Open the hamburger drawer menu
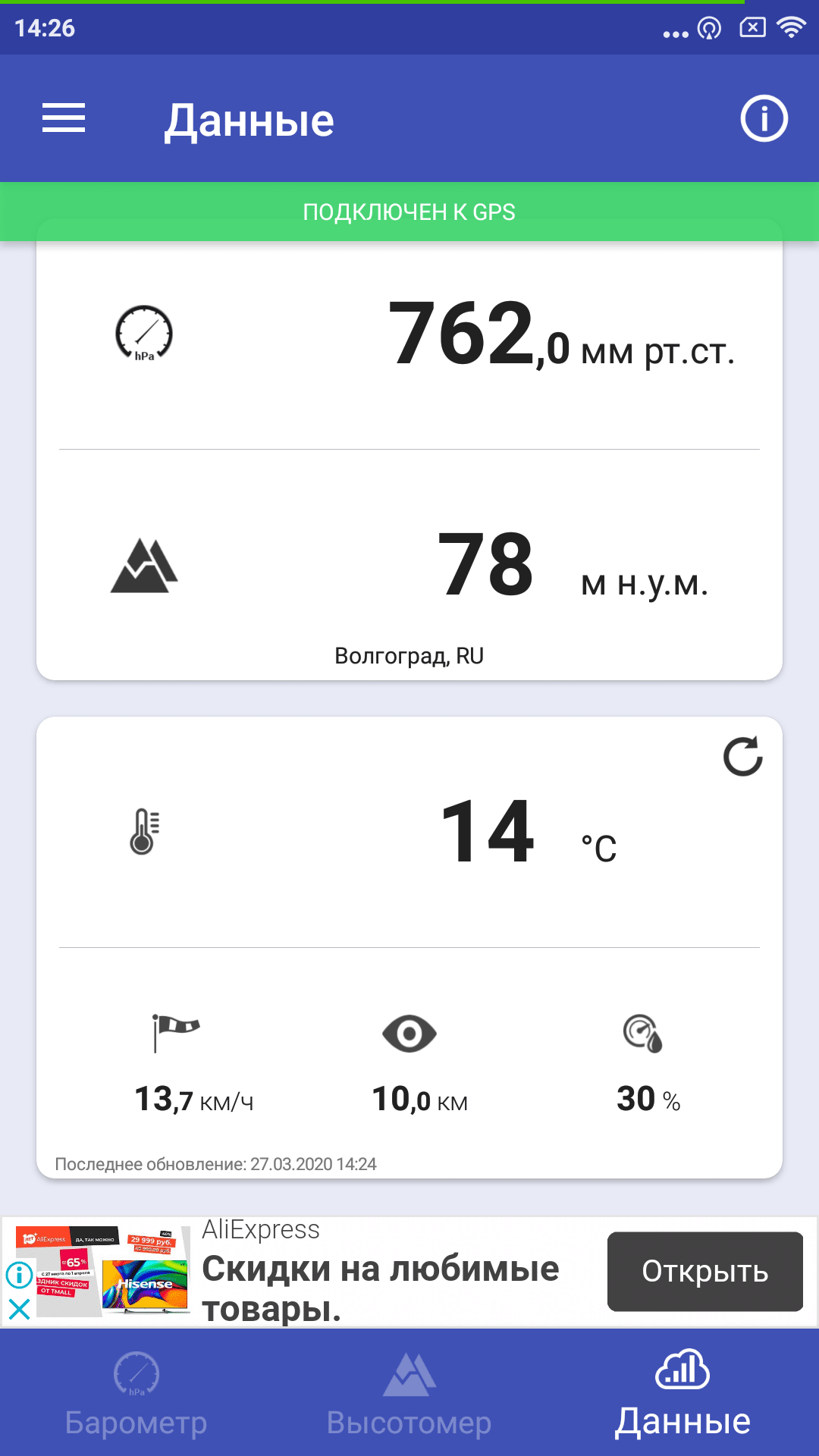Image resolution: width=819 pixels, height=1456 pixels. pyautogui.click(x=64, y=118)
